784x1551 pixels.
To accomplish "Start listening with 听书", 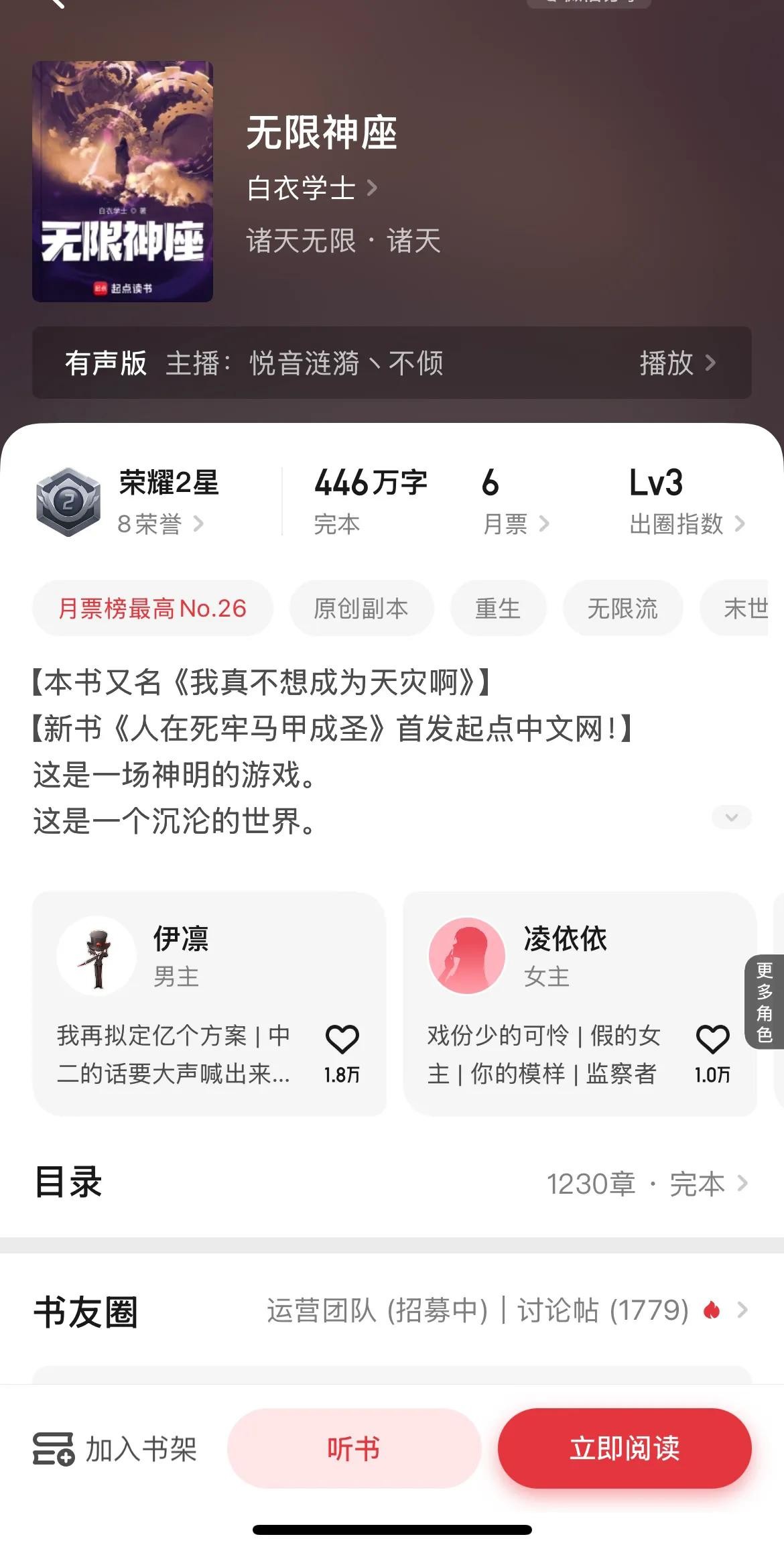I will [x=354, y=1449].
